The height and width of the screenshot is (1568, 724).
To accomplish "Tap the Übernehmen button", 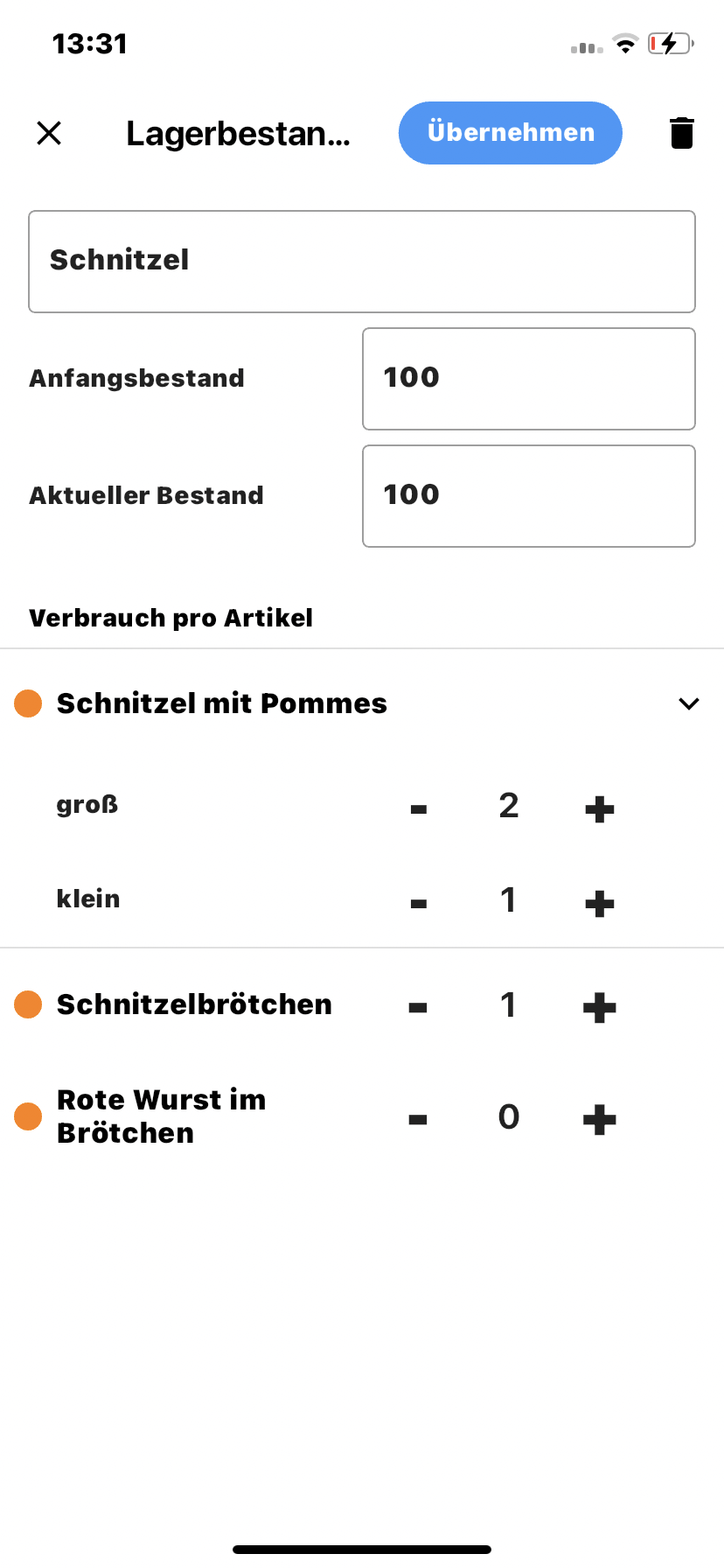I will click(511, 133).
